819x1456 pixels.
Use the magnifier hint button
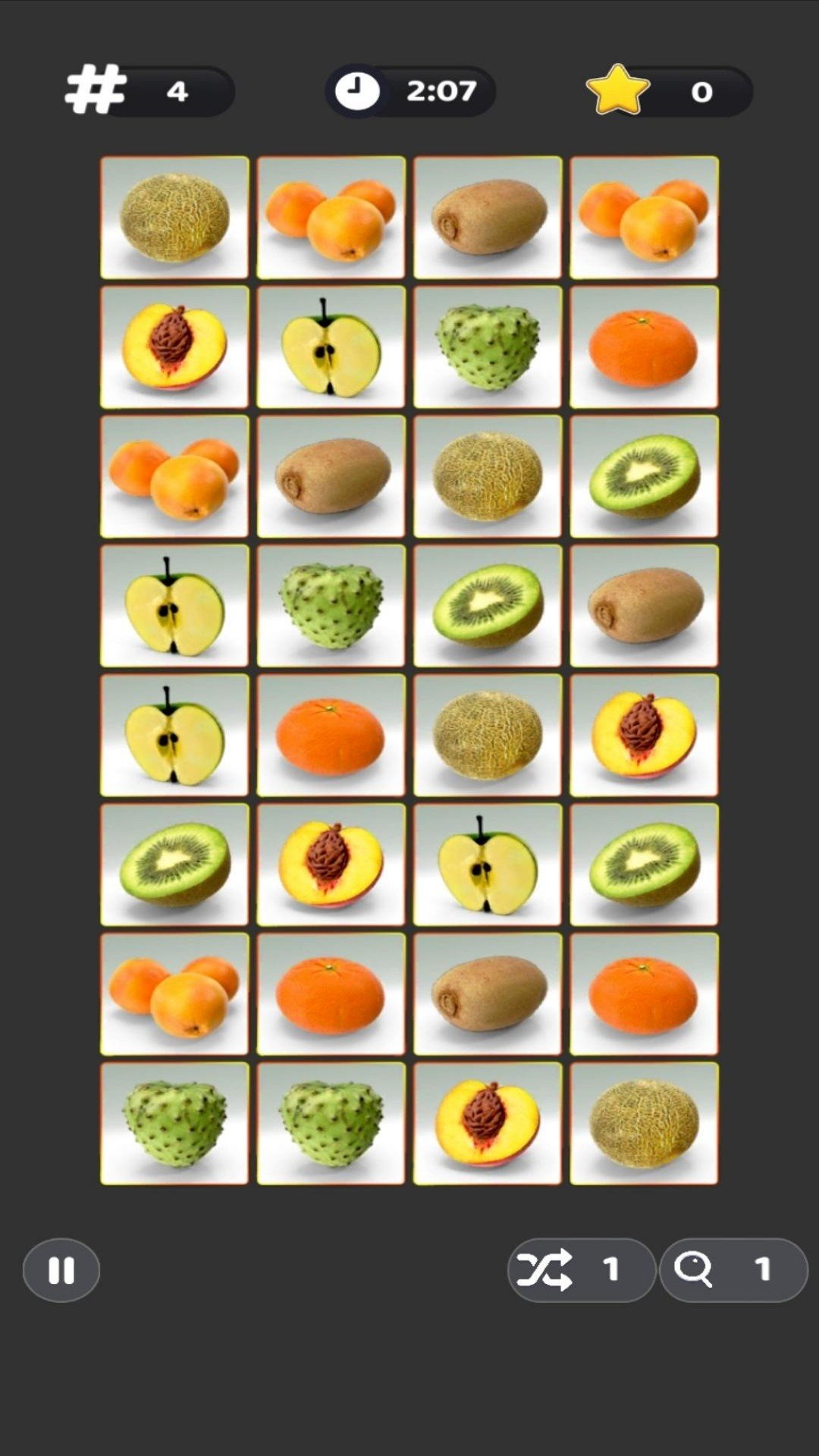click(x=733, y=1270)
